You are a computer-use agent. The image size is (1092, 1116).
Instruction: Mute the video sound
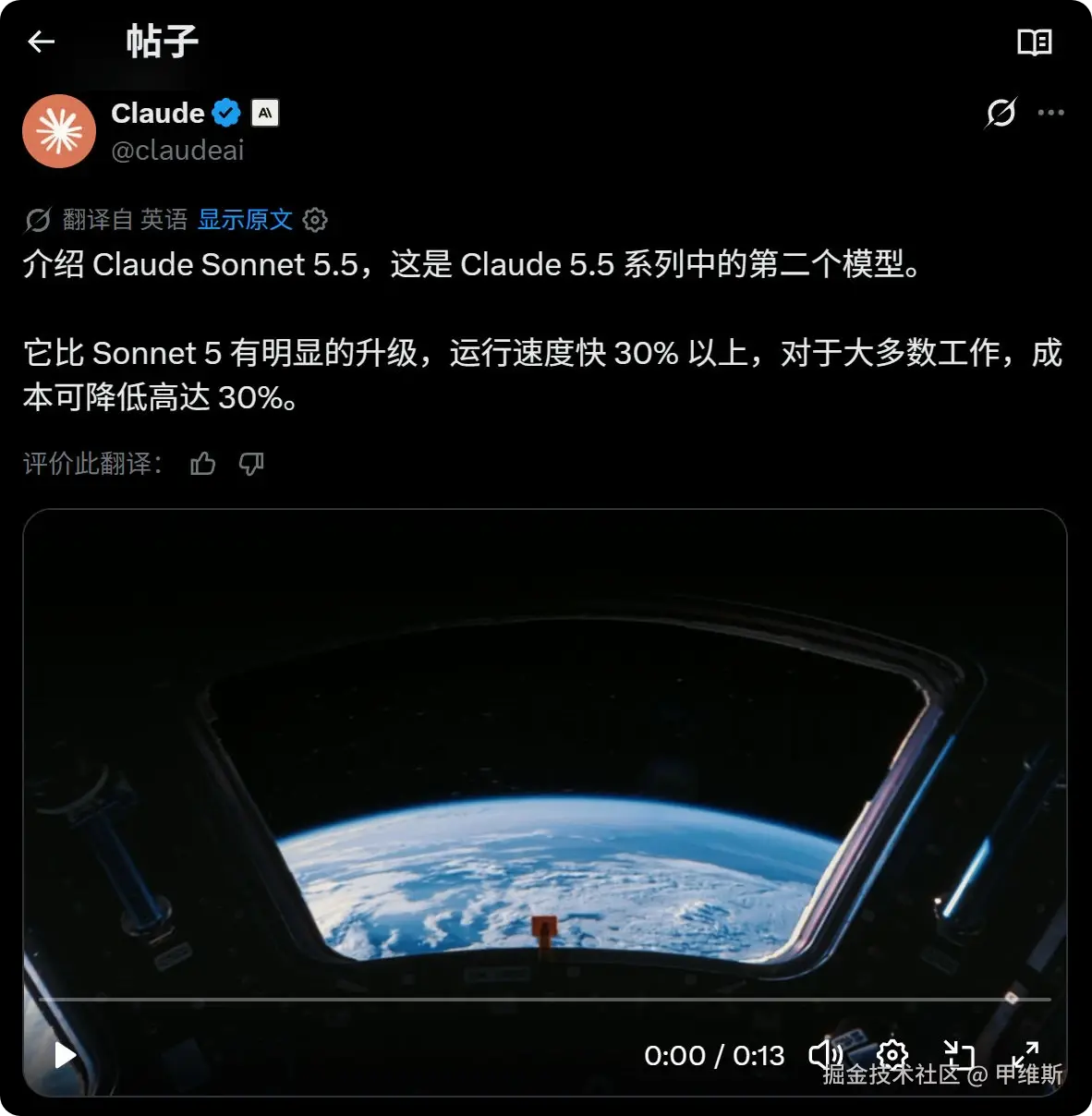click(x=825, y=1054)
